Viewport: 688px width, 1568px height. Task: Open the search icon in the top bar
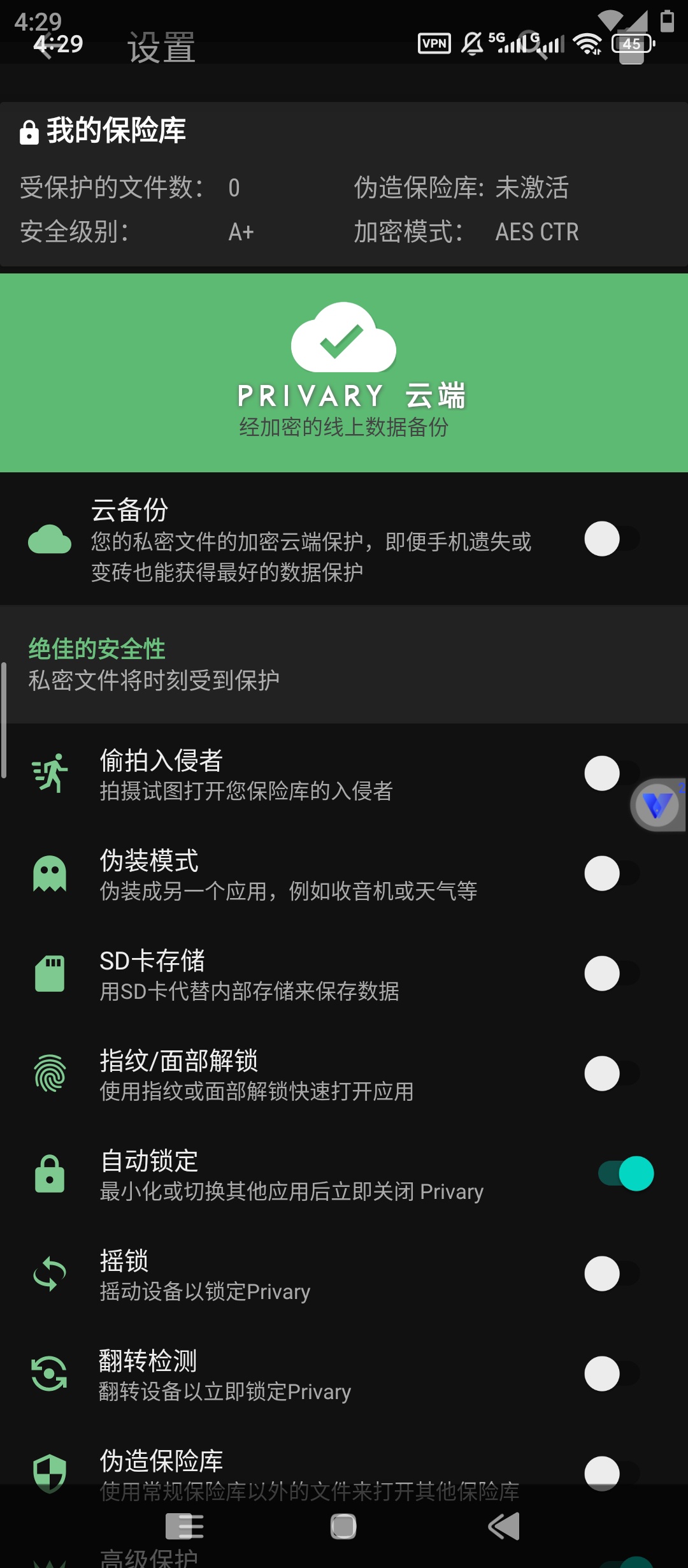tap(533, 45)
